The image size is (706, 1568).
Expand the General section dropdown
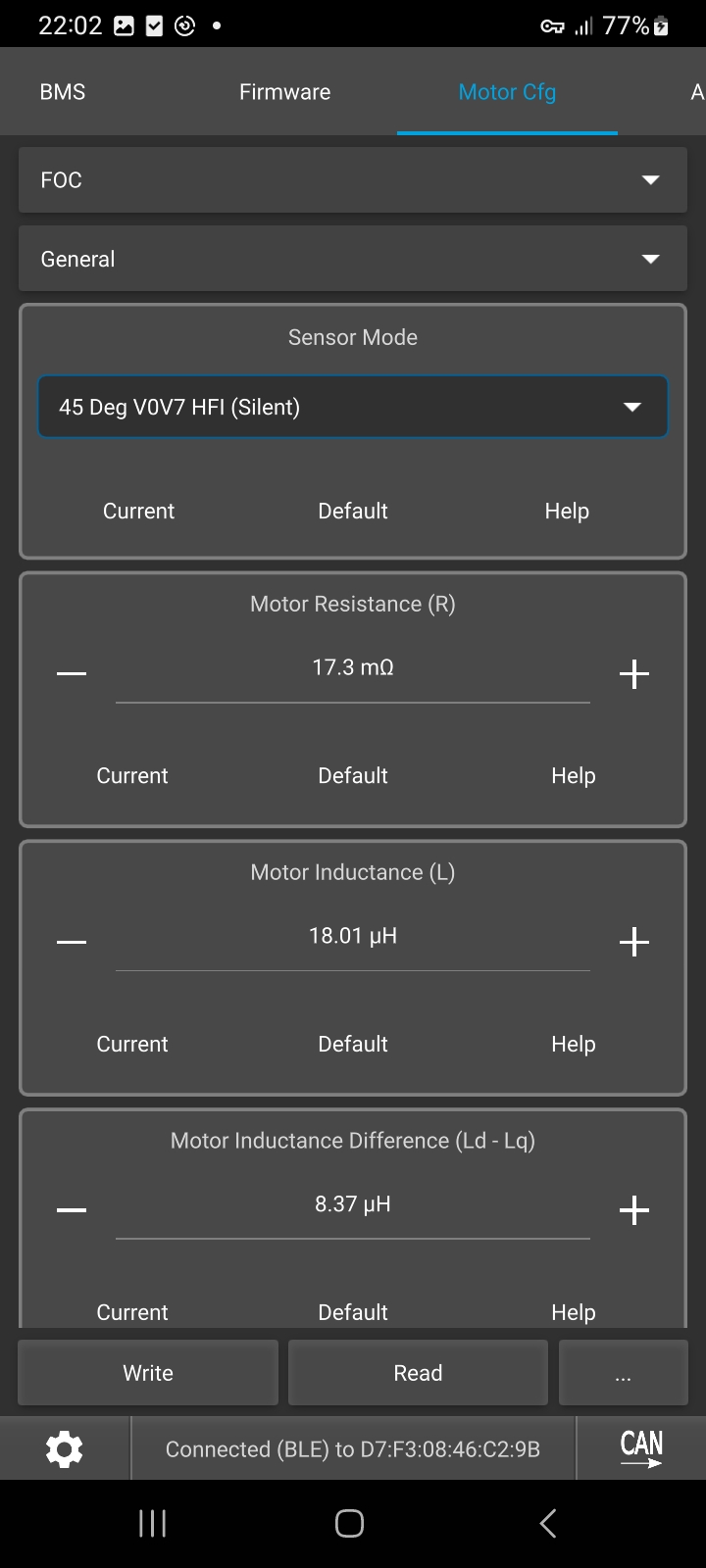(x=353, y=259)
